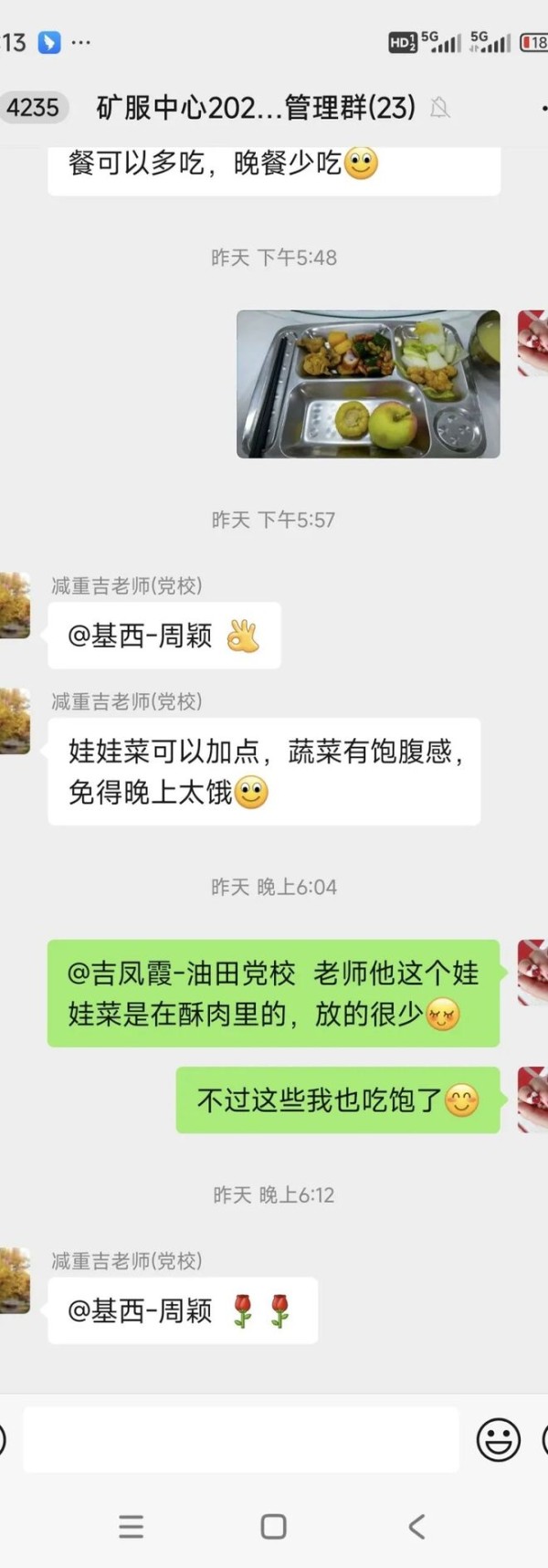Open the food tray photo
The height and width of the screenshot is (1568, 548).
tap(368, 384)
